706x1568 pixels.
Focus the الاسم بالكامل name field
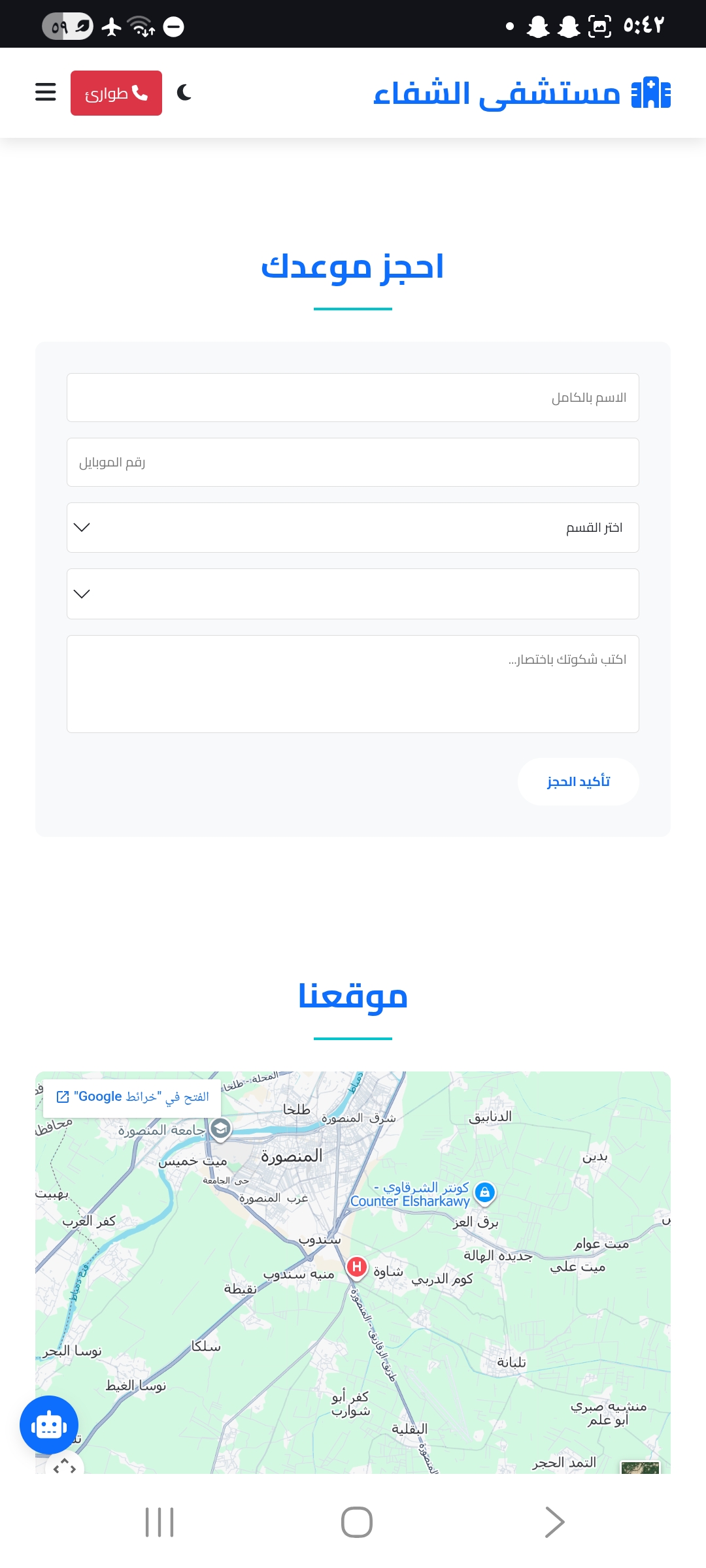(x=353, y=397)
